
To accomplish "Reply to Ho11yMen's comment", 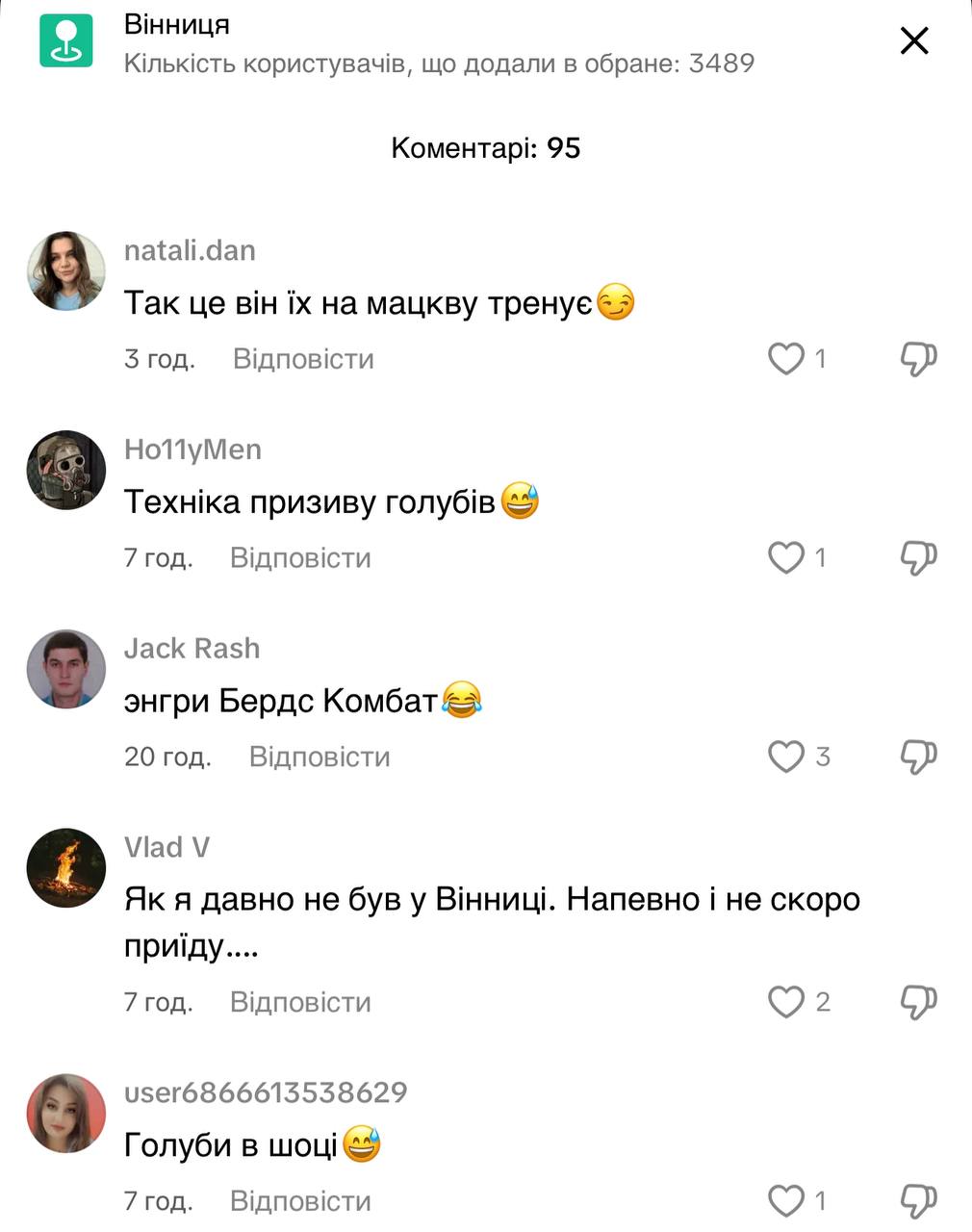I will 300,558.
